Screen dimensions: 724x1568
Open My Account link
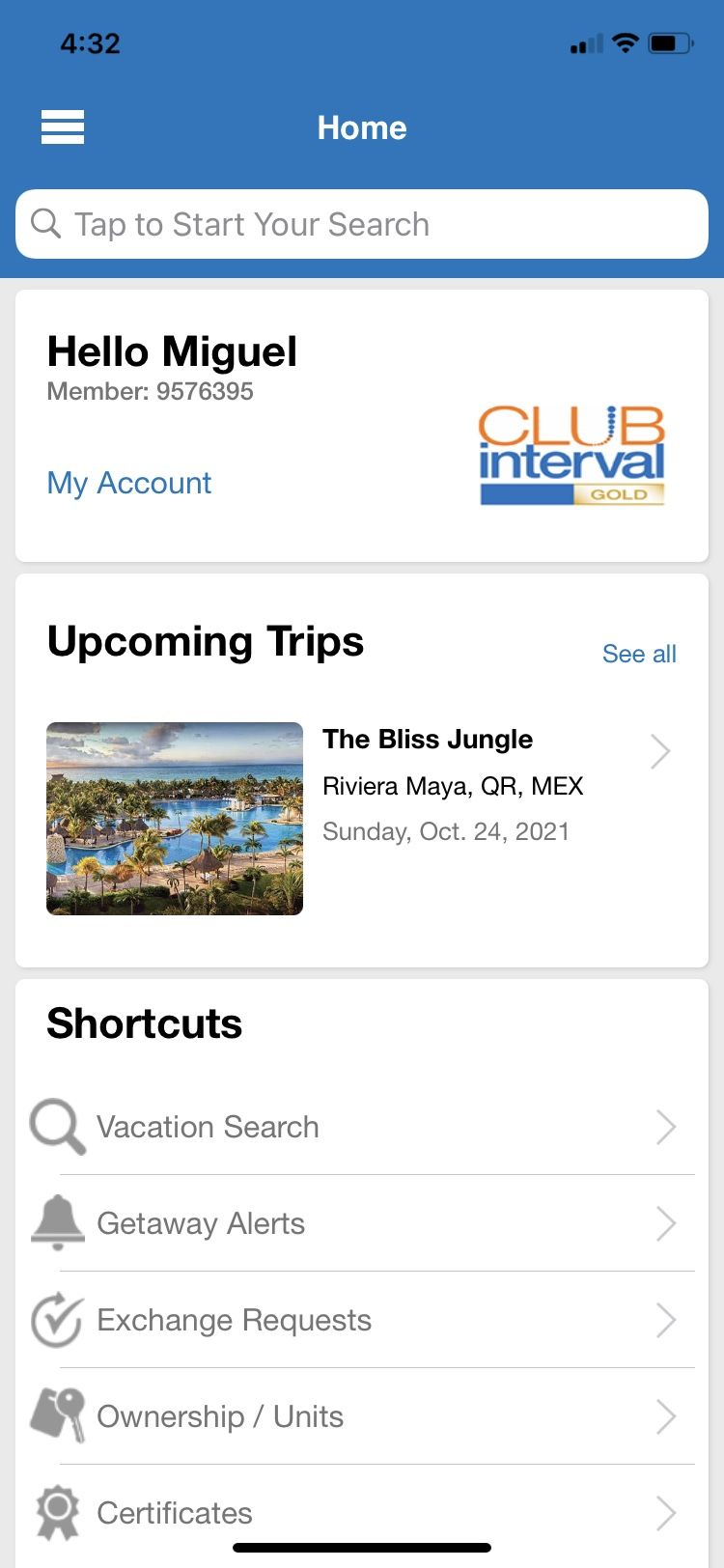(x=129, y=483)
